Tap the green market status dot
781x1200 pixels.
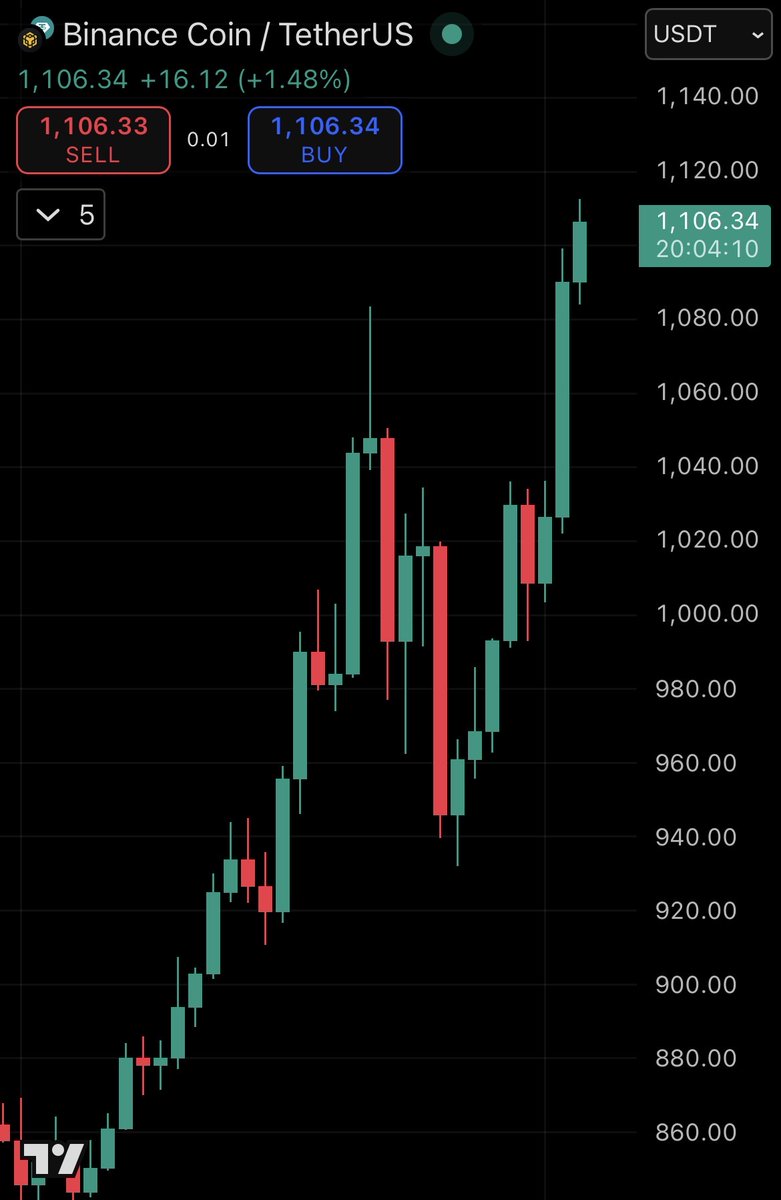[x=452, y=35]
